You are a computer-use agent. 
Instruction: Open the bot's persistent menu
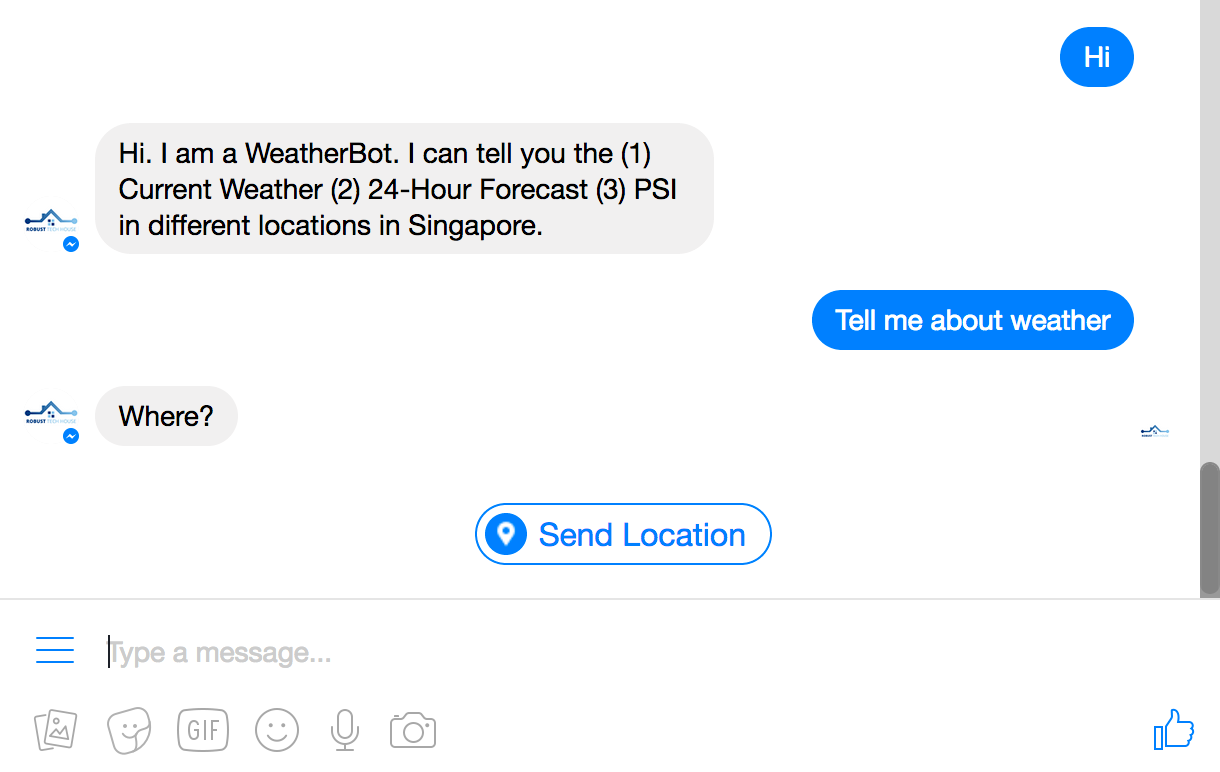coord(55,650)
